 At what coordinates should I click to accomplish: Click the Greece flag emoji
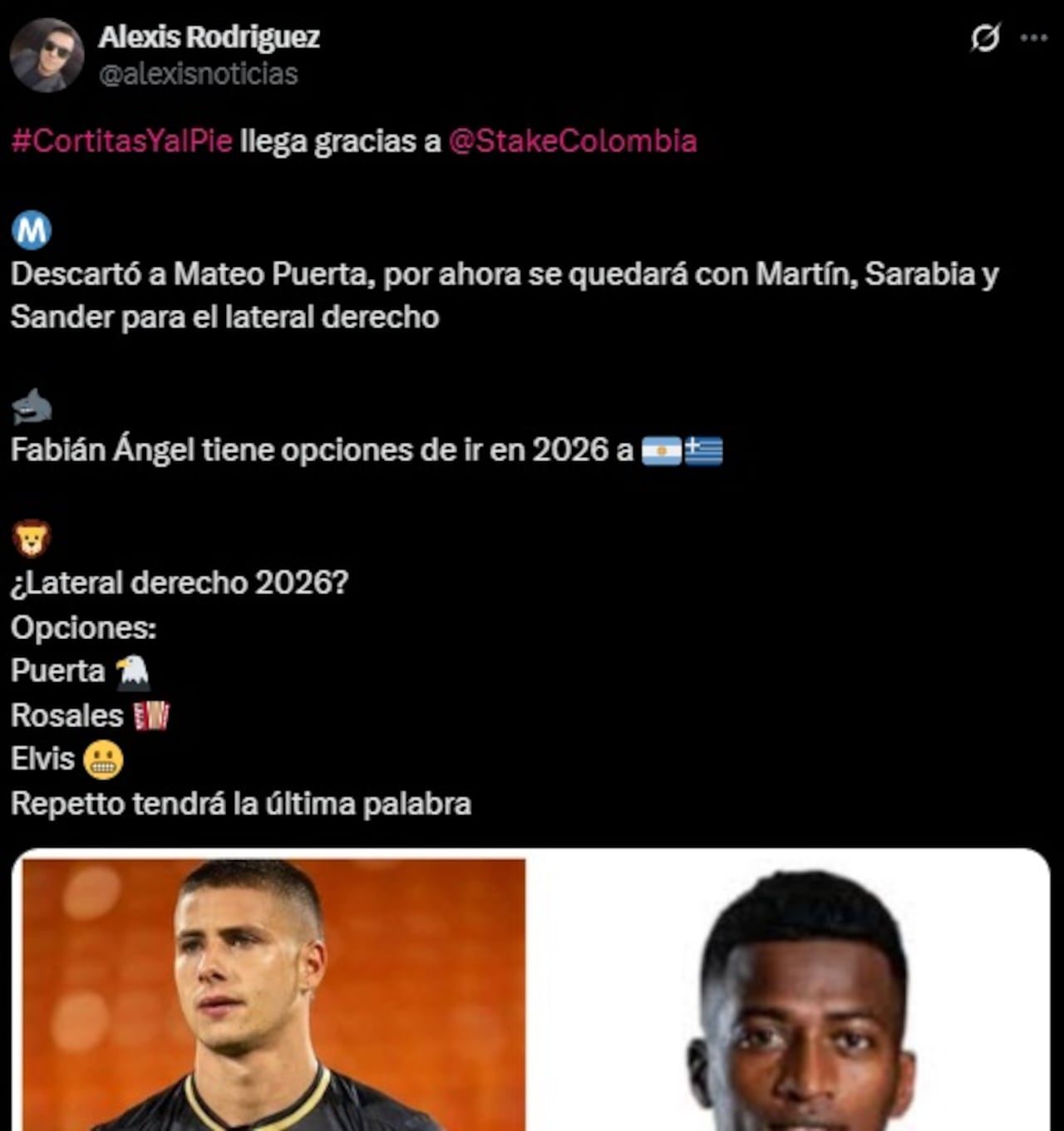[706, 449]
